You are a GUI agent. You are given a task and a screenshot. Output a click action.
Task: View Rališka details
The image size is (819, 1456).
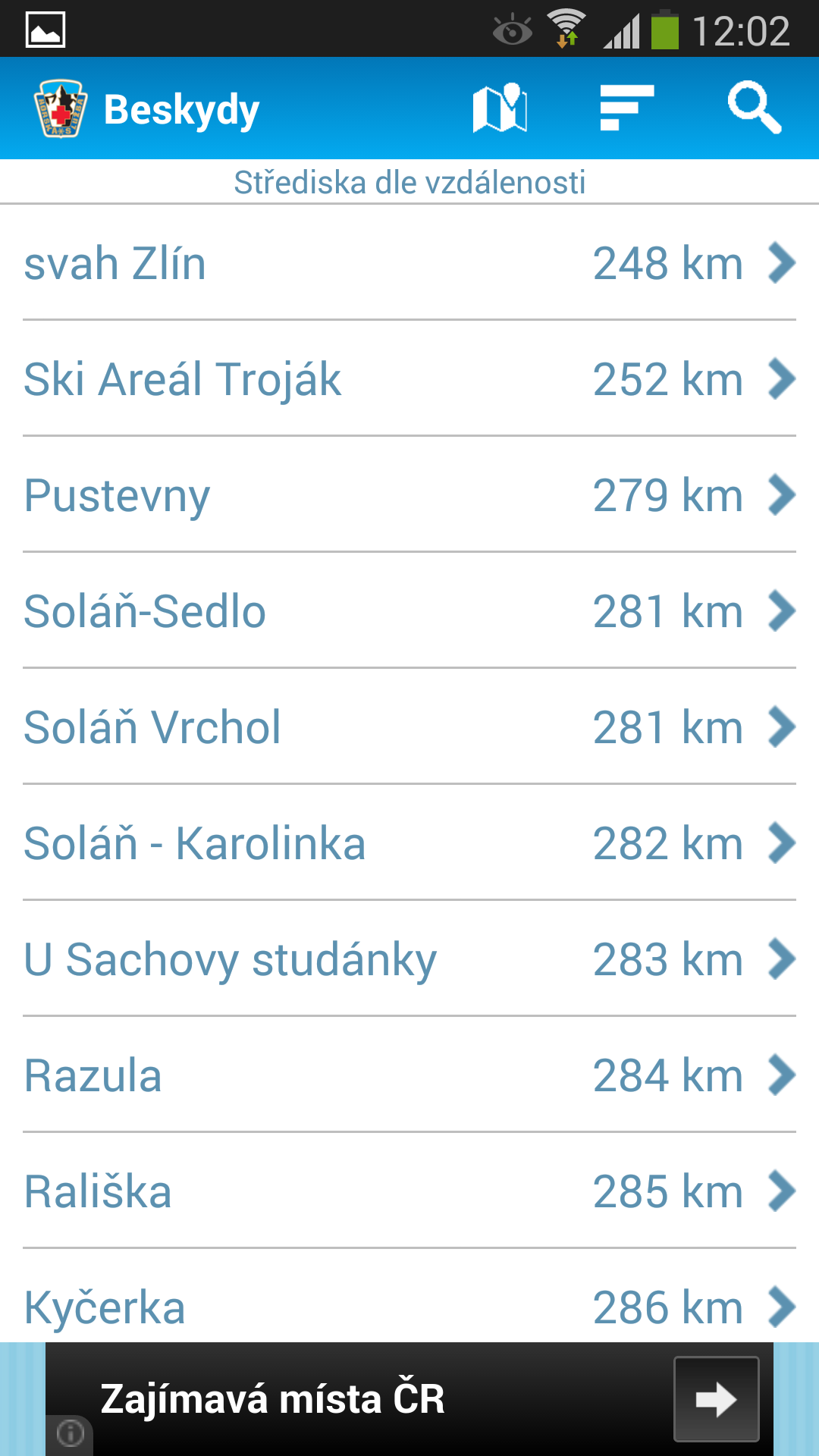click(x=409, y=1191)
